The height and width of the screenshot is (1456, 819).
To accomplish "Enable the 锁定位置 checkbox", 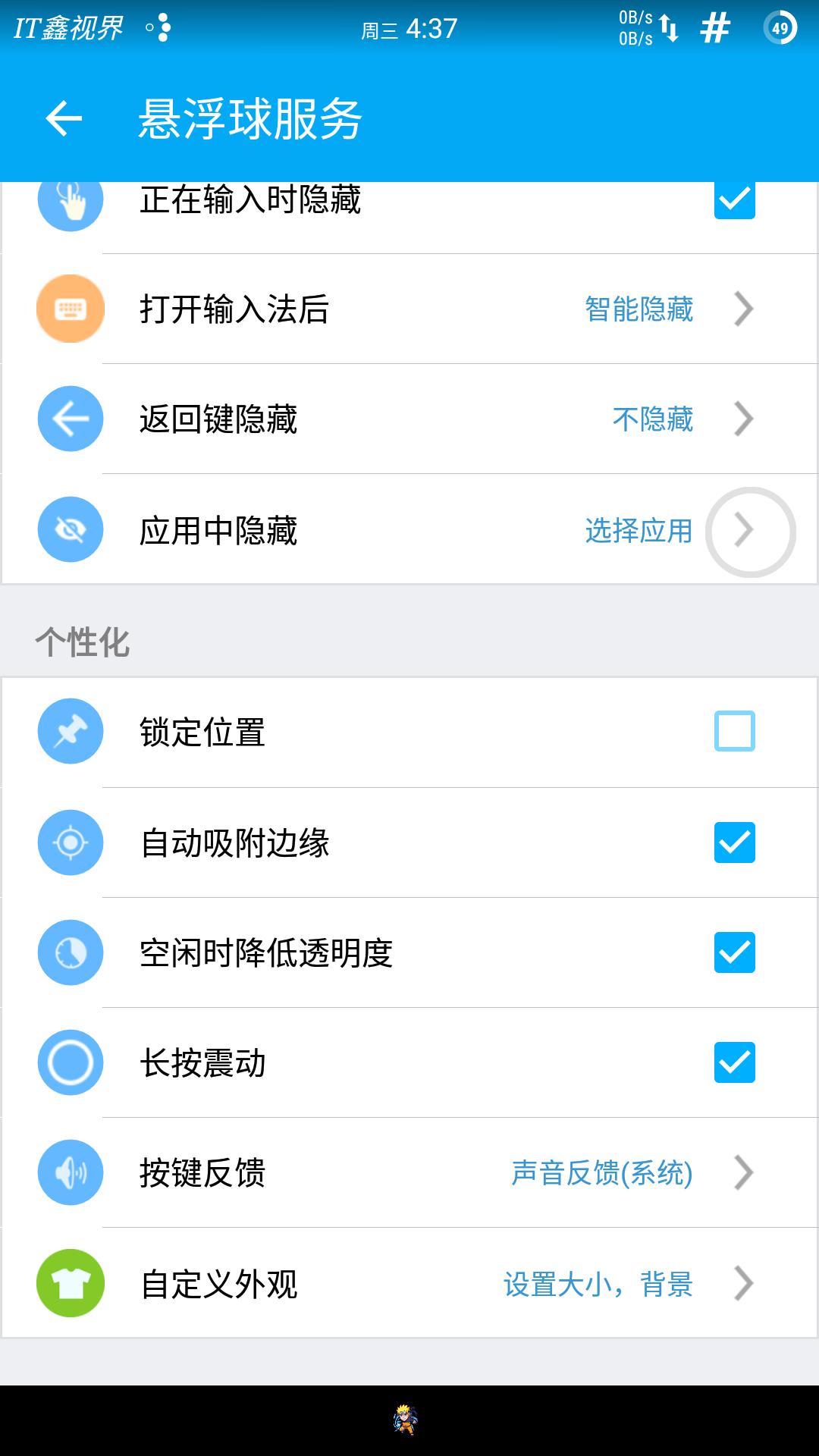I will pyautogui.click(x=734, y=732).
